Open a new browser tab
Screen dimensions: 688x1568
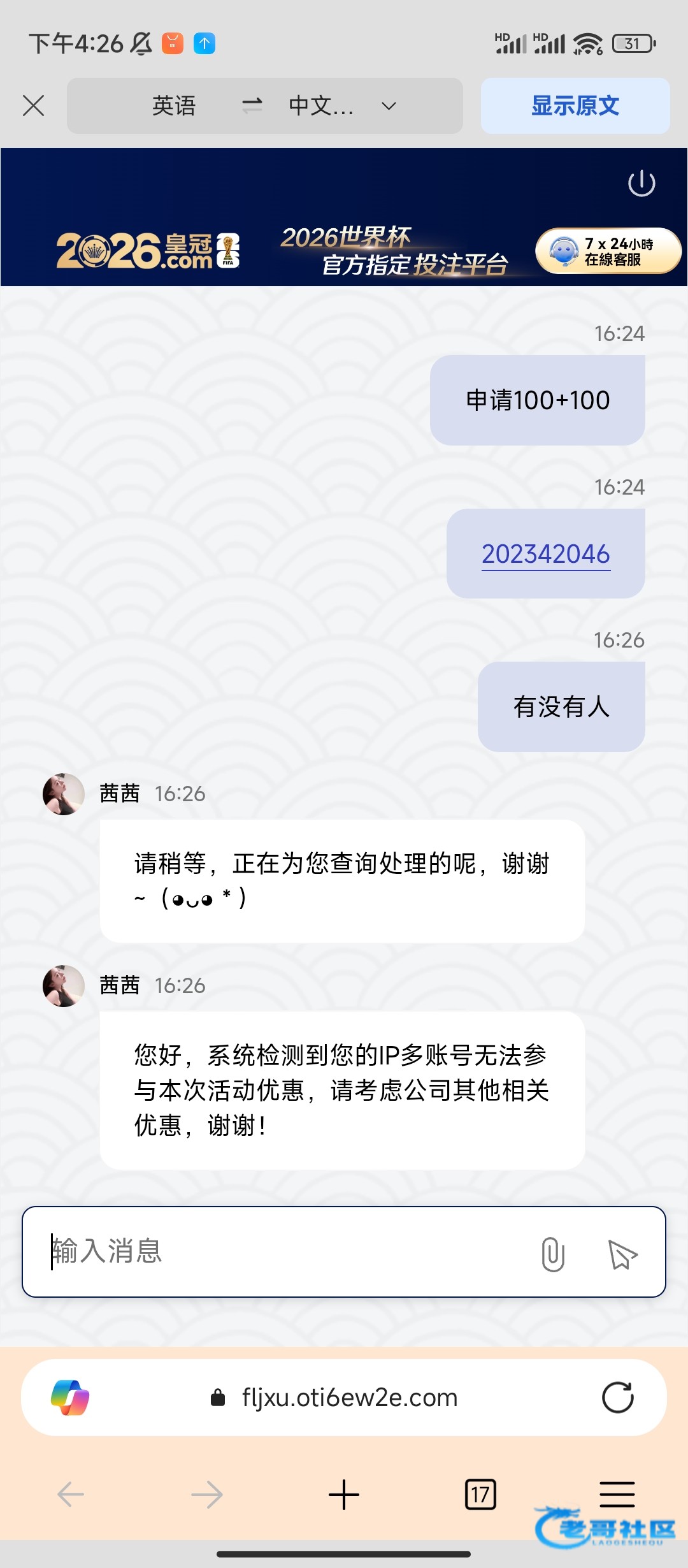coord(344,1494)
